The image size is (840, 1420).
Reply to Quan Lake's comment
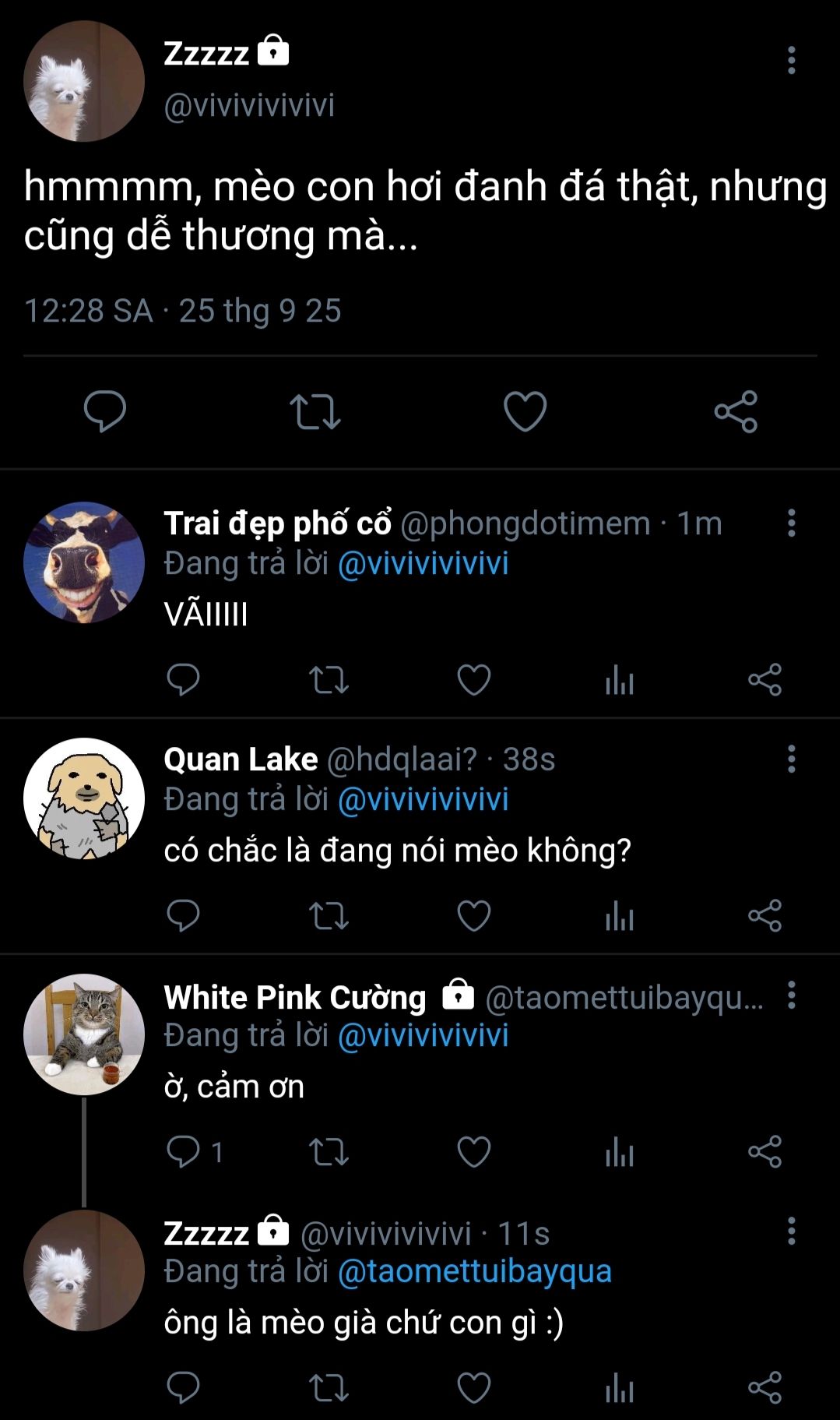click(x=184, y=915)
